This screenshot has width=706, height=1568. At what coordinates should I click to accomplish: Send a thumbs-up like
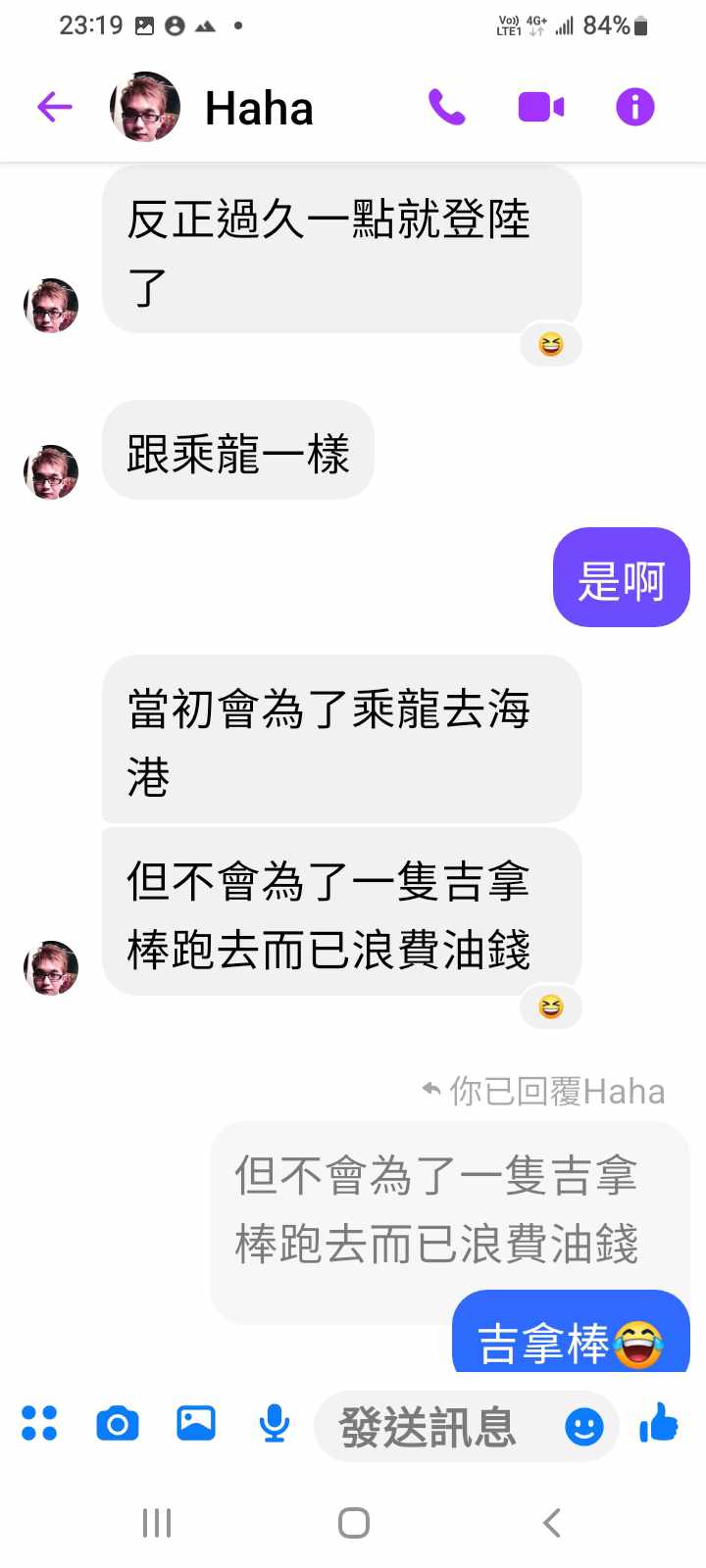659,1423
